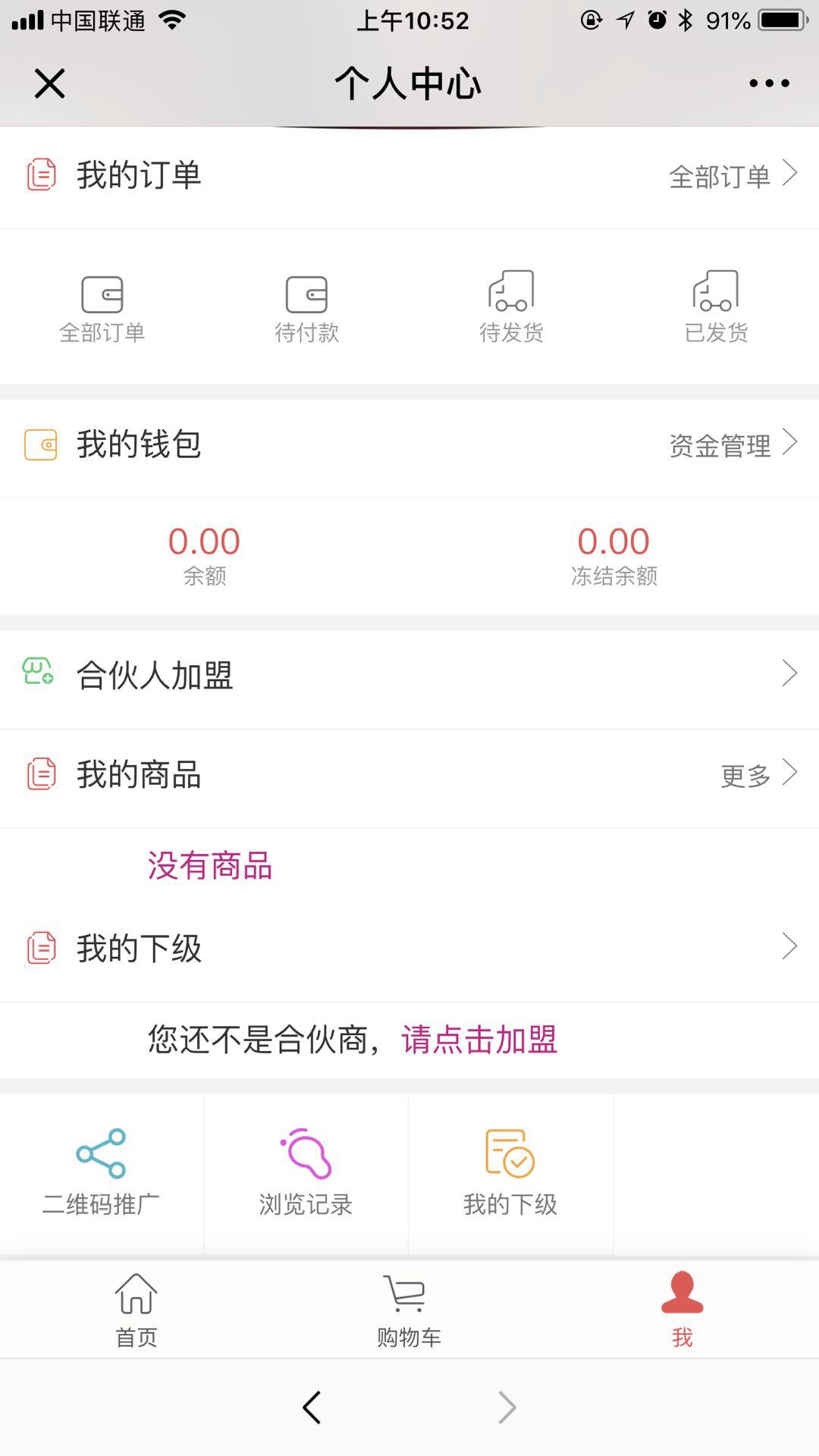819x1456 pixels.
Task: View 待付款 orders
Action: coord(306,307)
